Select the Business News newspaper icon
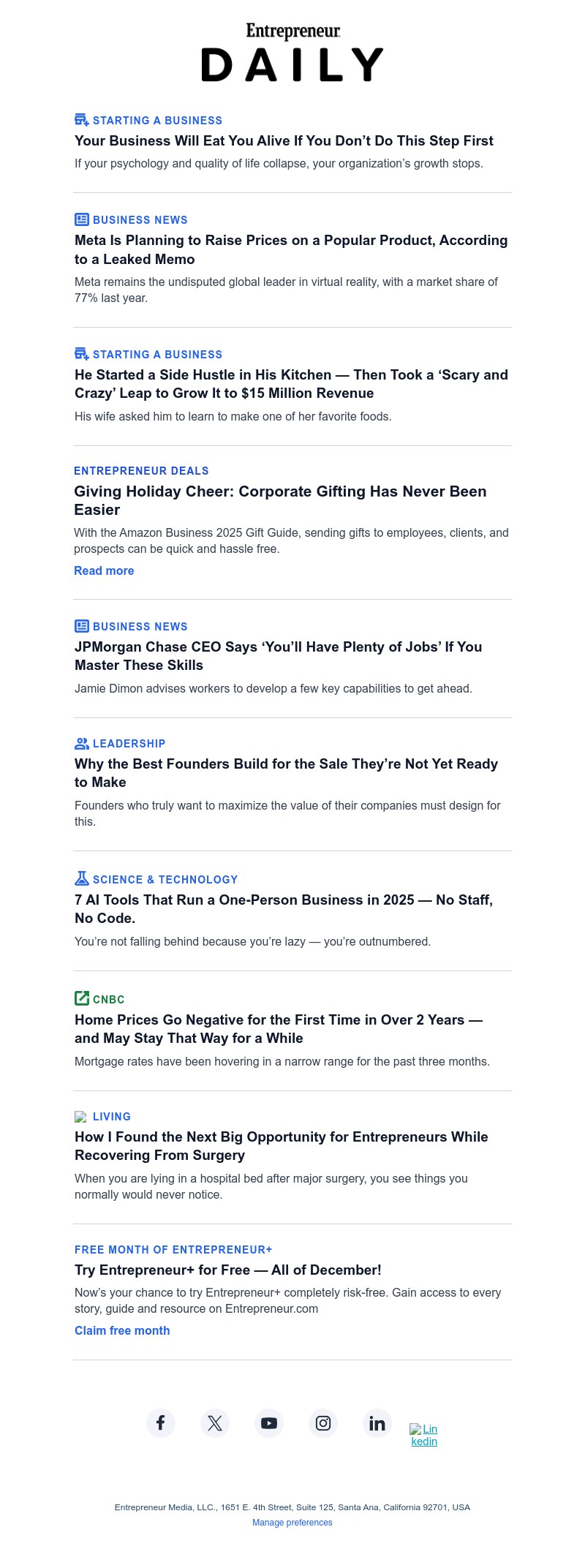Viewport: 585px width, 1568px height. coord(81,219)
